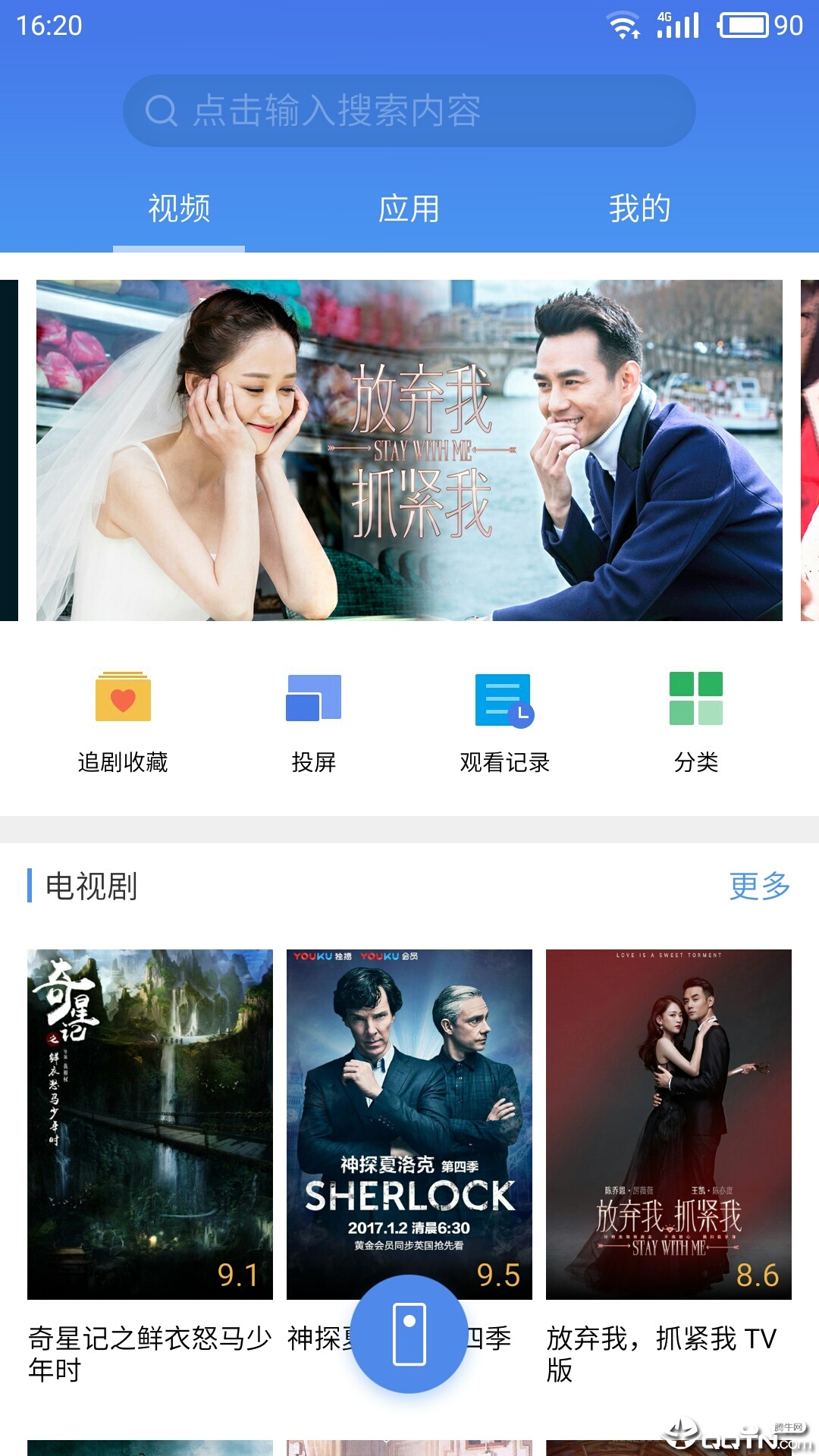Switch to the 应用 tab
The image size is (819, 1456).
pyautogui.click(x=409, y=209)
